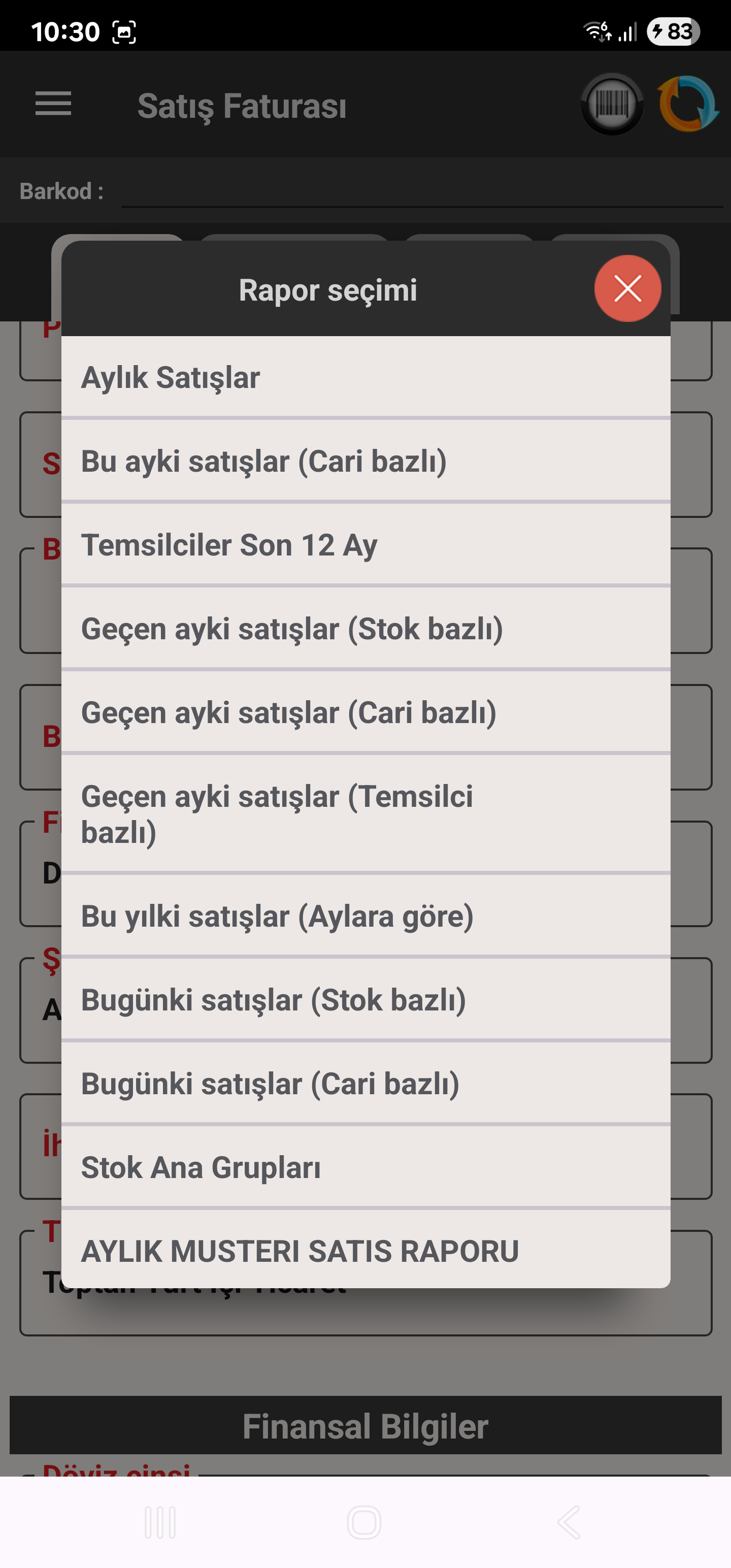The width and height of the screenshot is (731, 1568).
Task: Choose Temsilciler Son 12 Ay report
Action: [365, 545]
